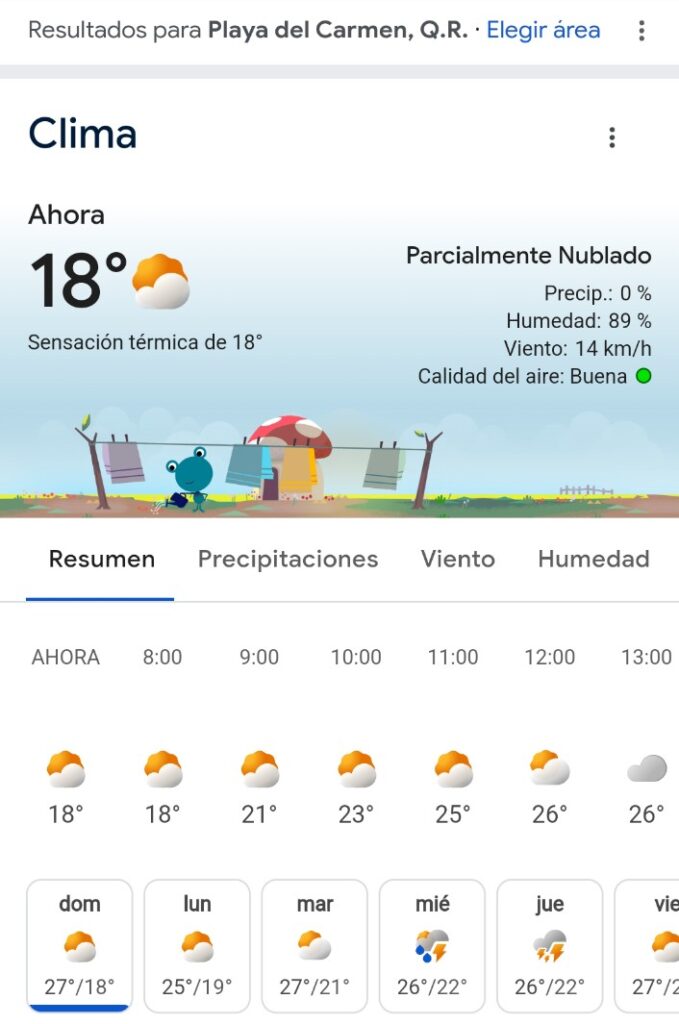Open the lun forecast card

coord(197,945)
